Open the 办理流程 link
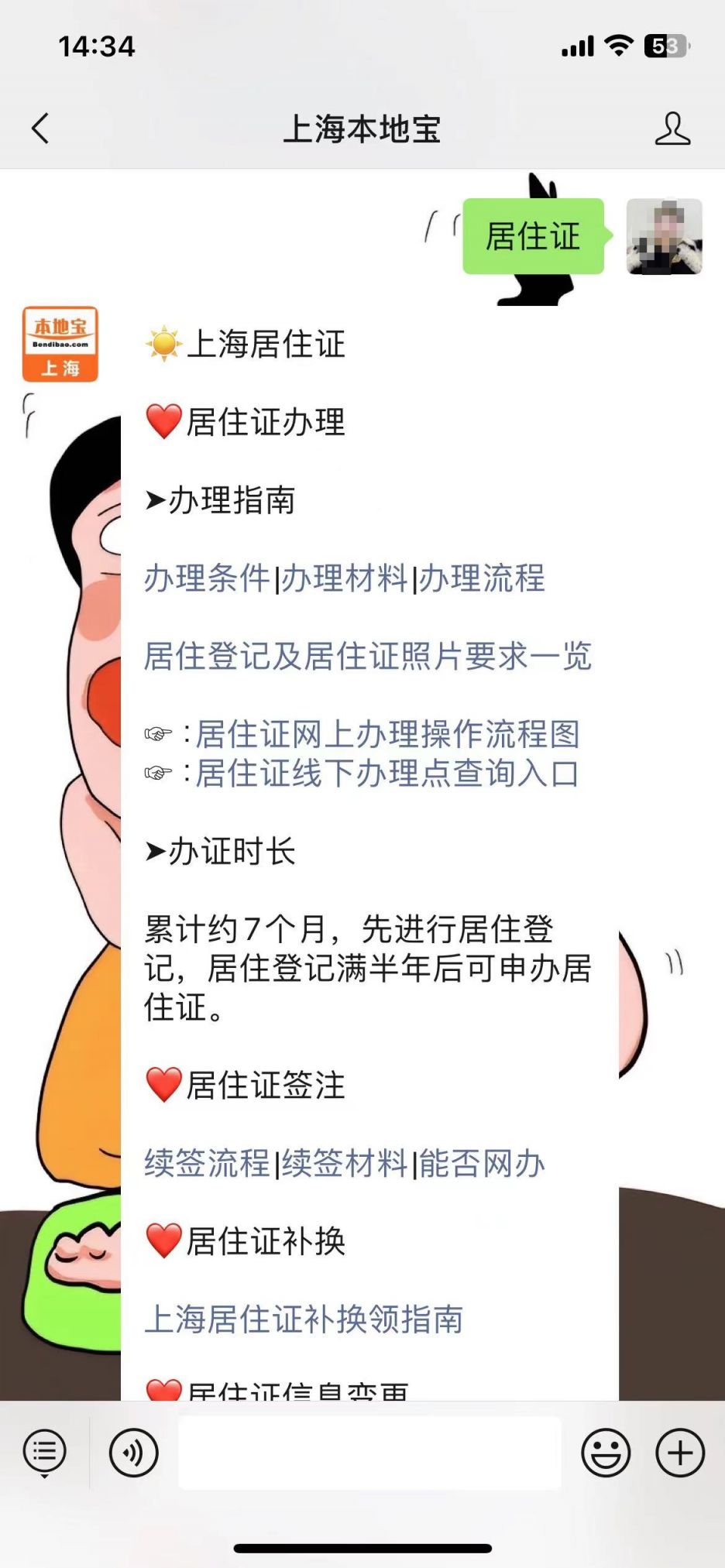The image size is (725, 1568). click(x=482, y=578)
